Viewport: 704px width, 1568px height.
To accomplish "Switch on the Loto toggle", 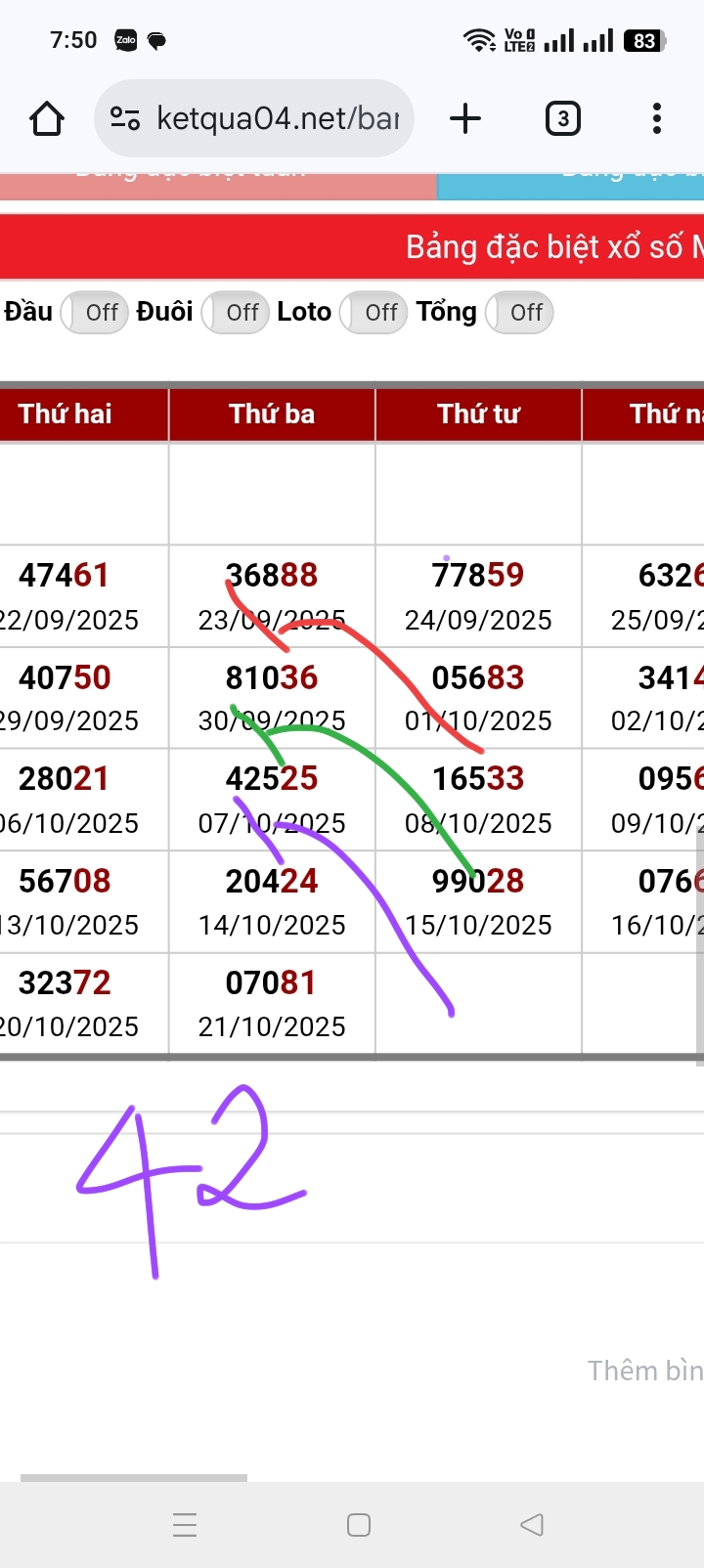I will pos(374,313).
